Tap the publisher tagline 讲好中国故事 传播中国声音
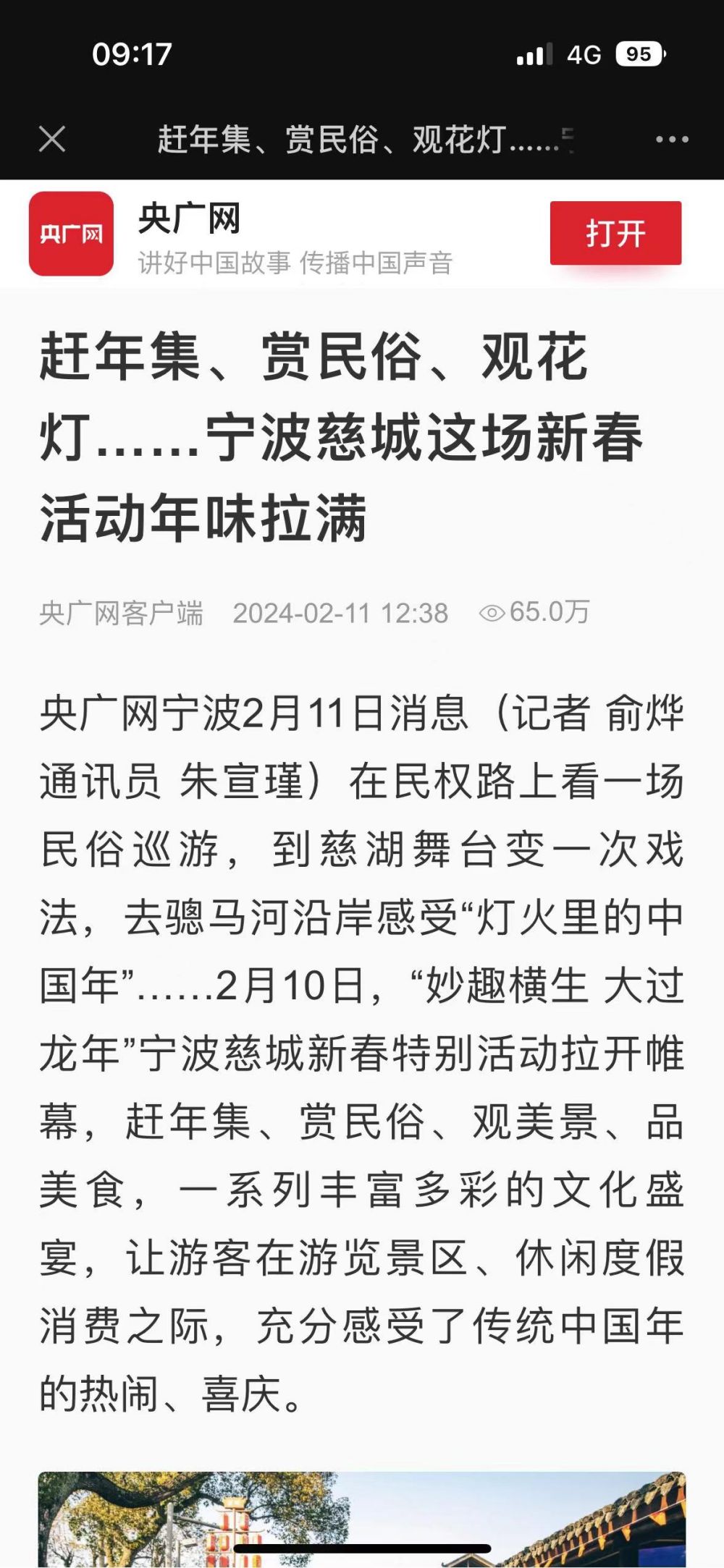Image resolution: width=724 pixels, height=1568 pixels. point(295,263)
